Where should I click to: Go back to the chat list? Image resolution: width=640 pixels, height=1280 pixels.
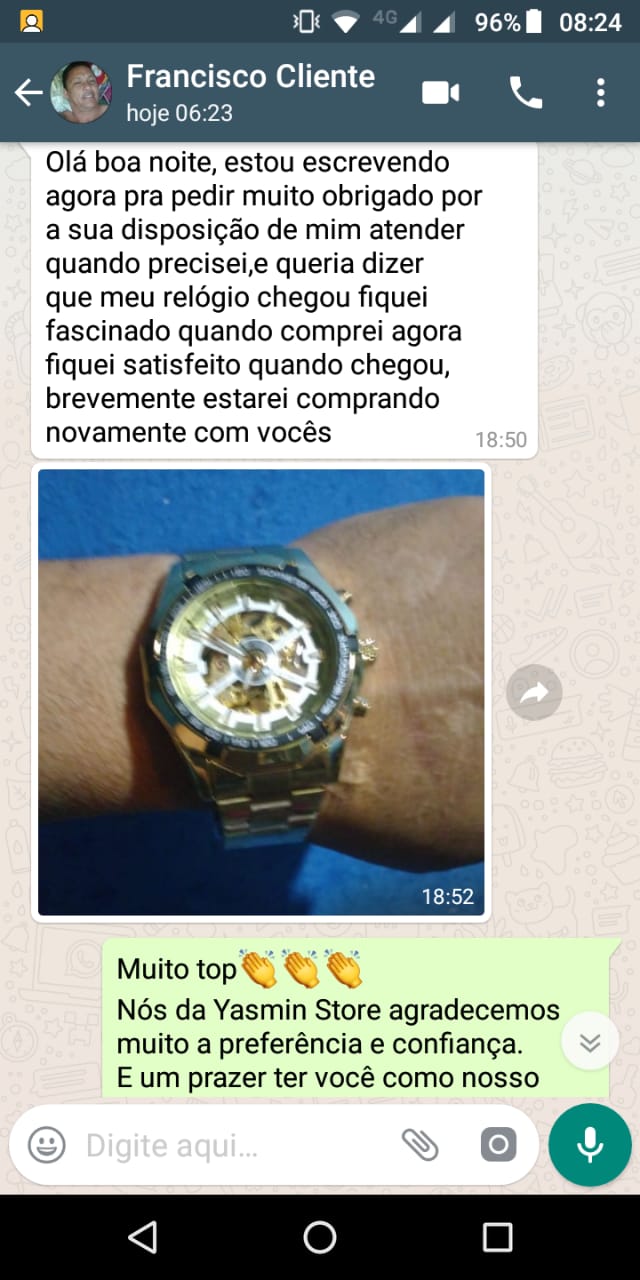coord(28,93)
